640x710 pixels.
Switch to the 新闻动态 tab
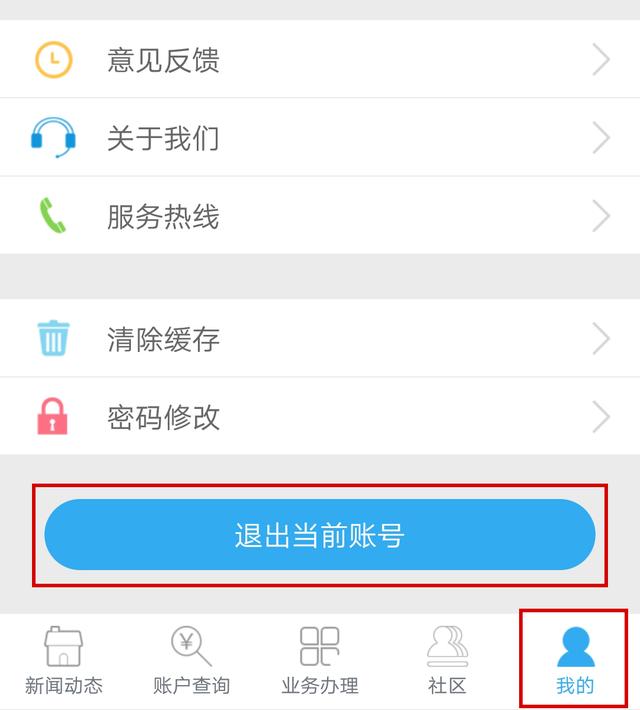pos(64,660)
